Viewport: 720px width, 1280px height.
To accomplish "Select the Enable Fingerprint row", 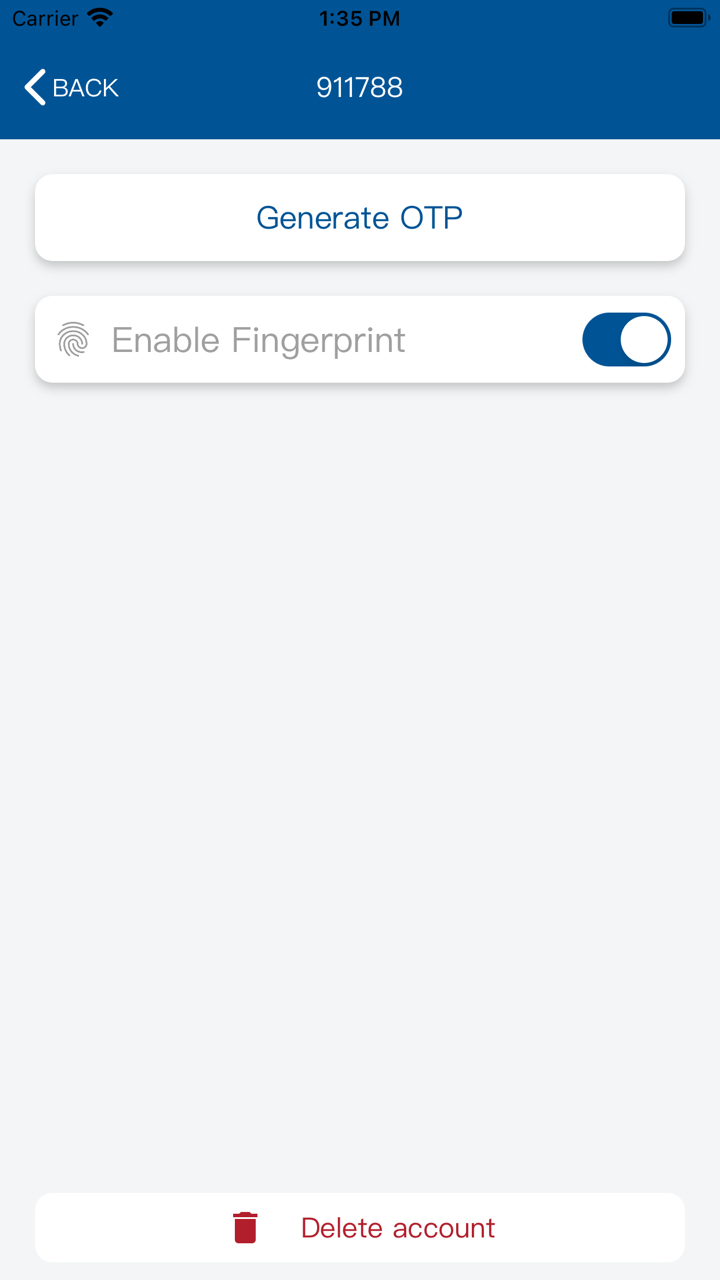I will (x=300, y=339).
